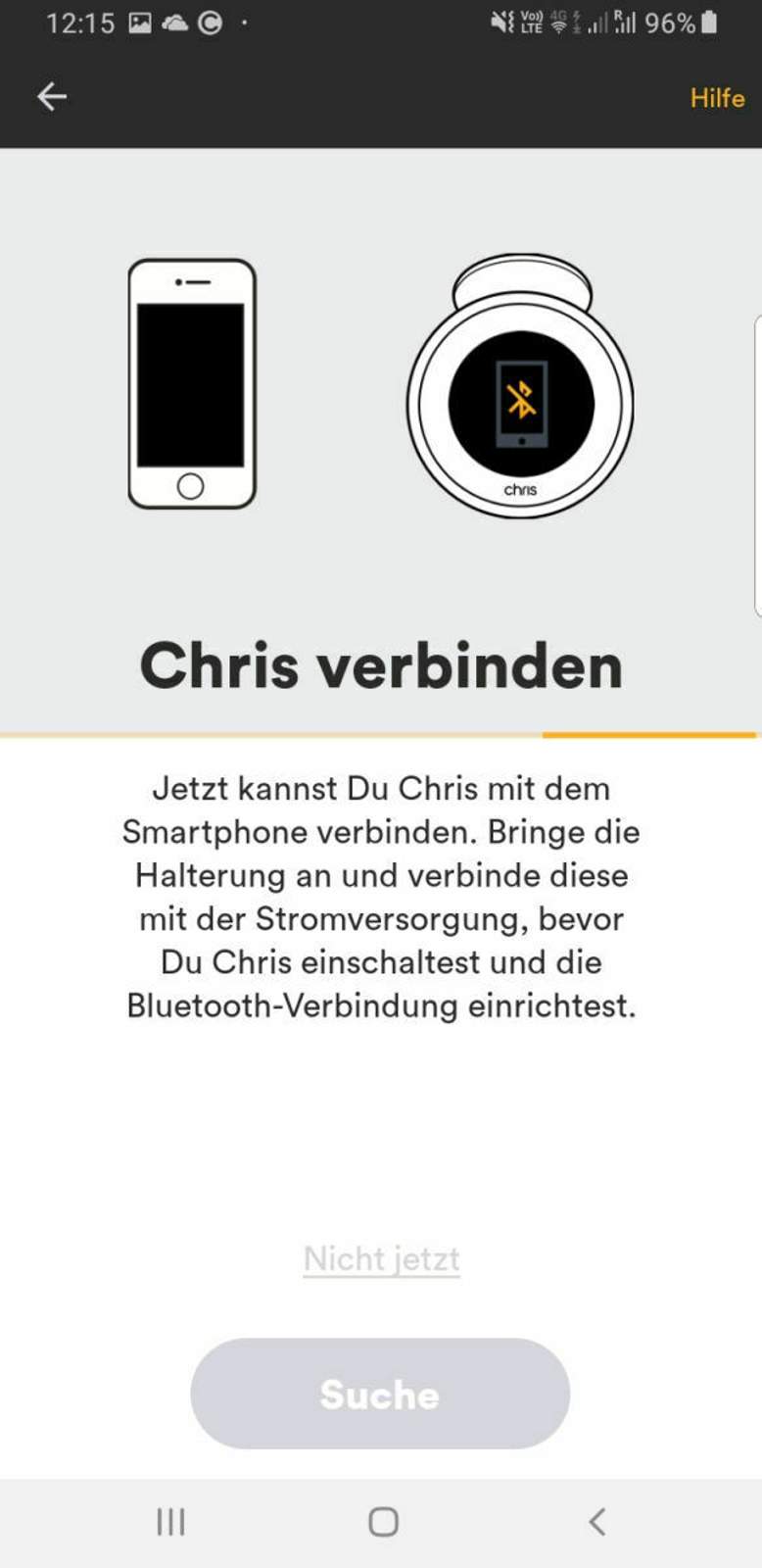The width and height of the screenshot is (762, 1568).
Task: Open the Hilfe help link
Action: point(717,98)
